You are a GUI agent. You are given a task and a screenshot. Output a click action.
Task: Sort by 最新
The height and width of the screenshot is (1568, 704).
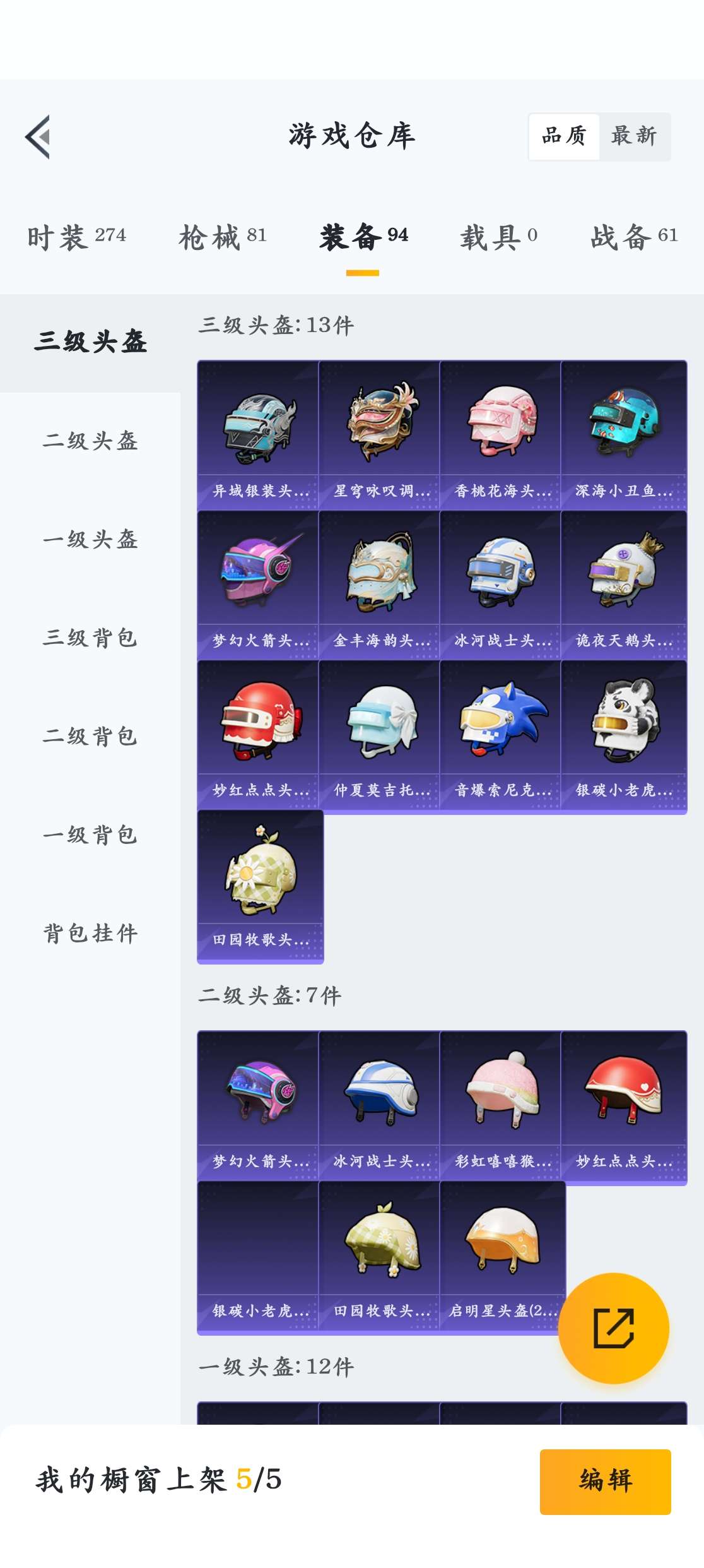click(634, 136)
